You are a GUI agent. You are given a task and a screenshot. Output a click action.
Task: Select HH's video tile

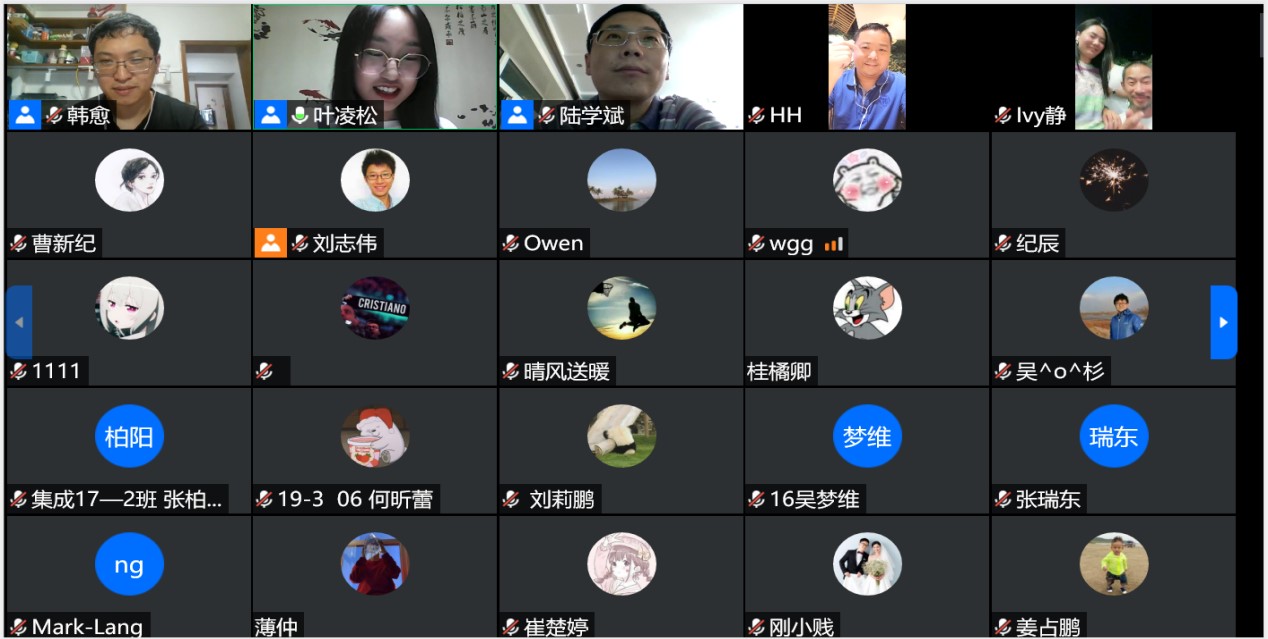pos(866,67)
